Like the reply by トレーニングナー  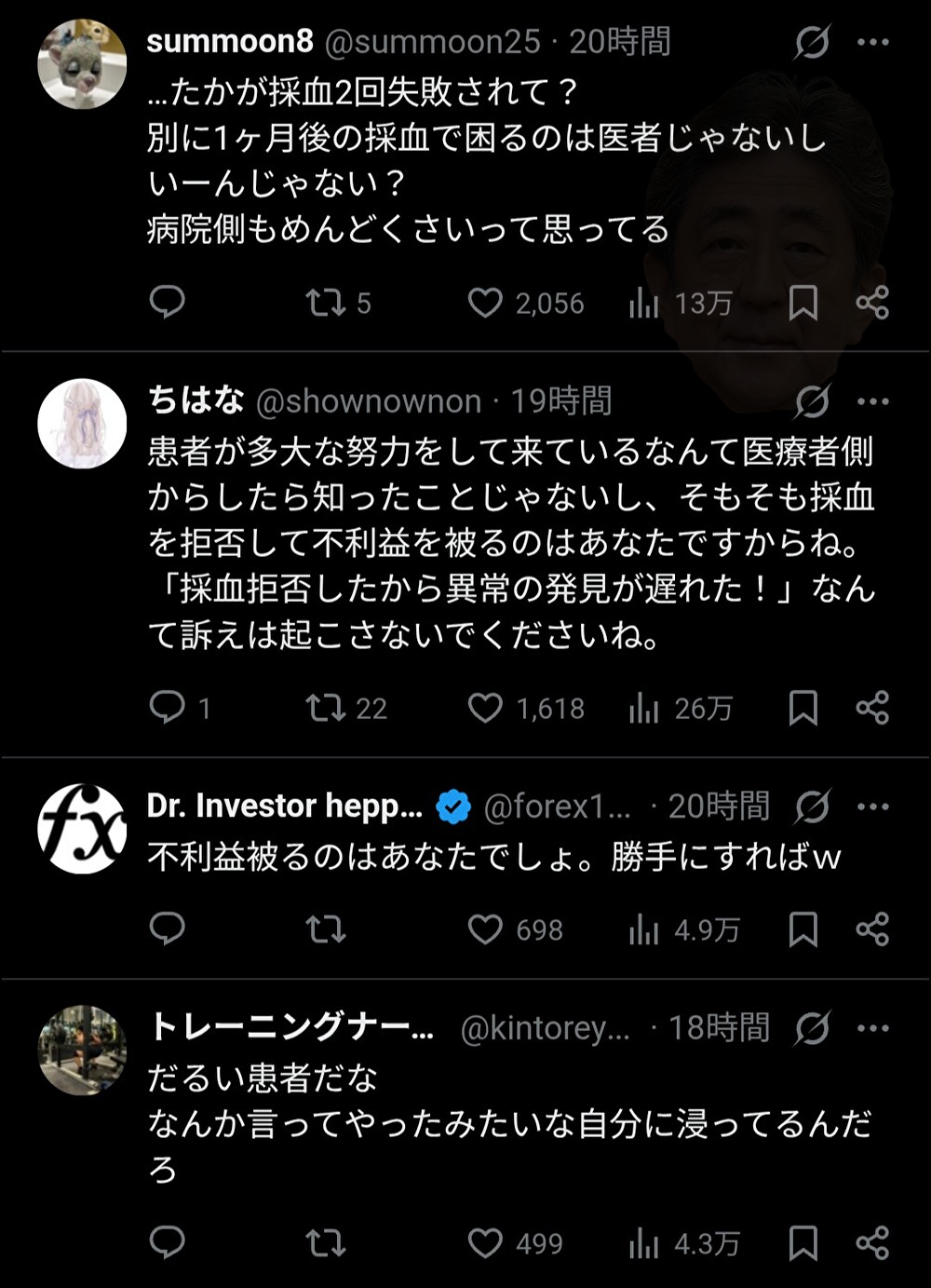(485, 1243)
